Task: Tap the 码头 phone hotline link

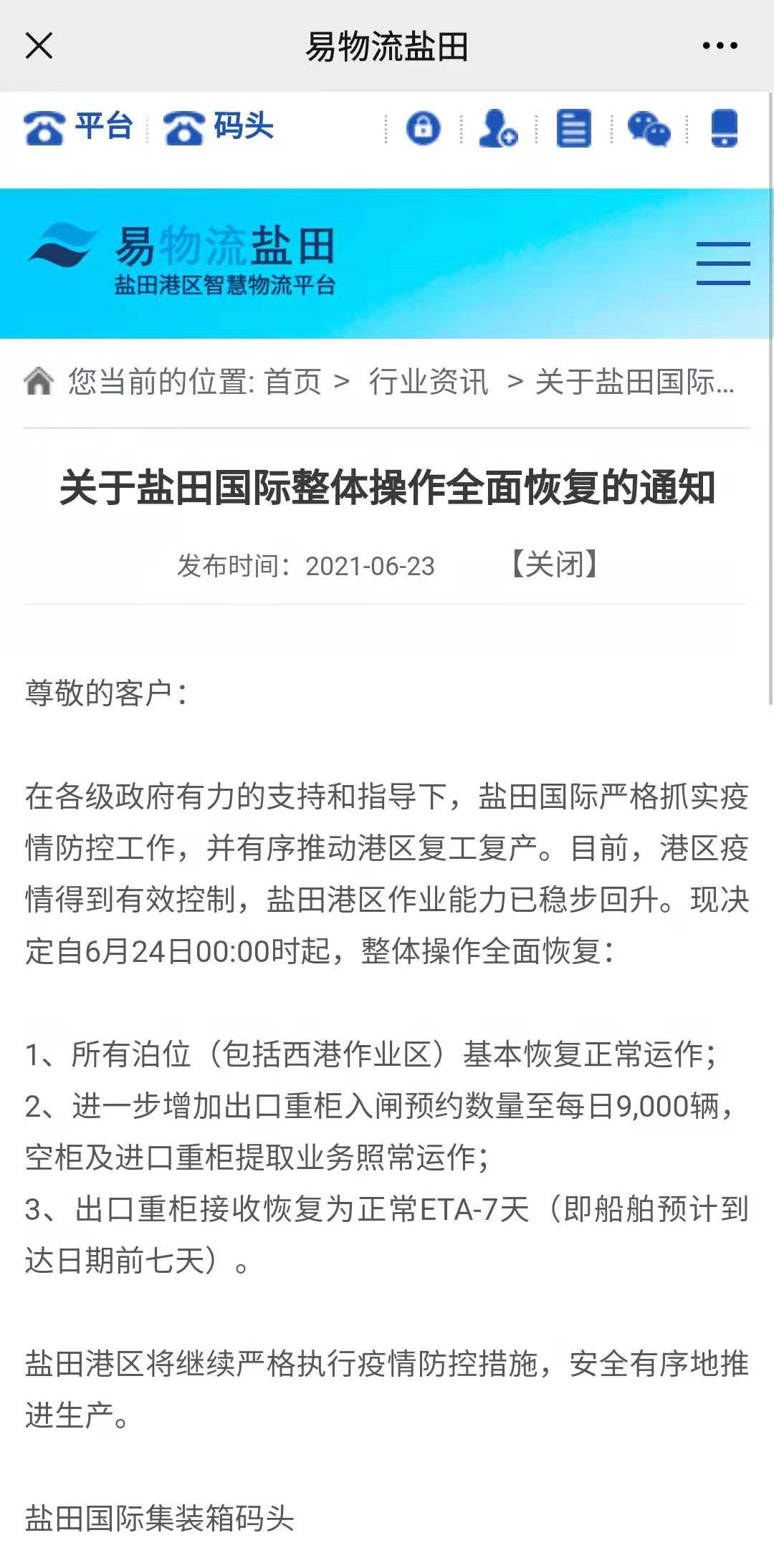Action: tap(219, 128)
